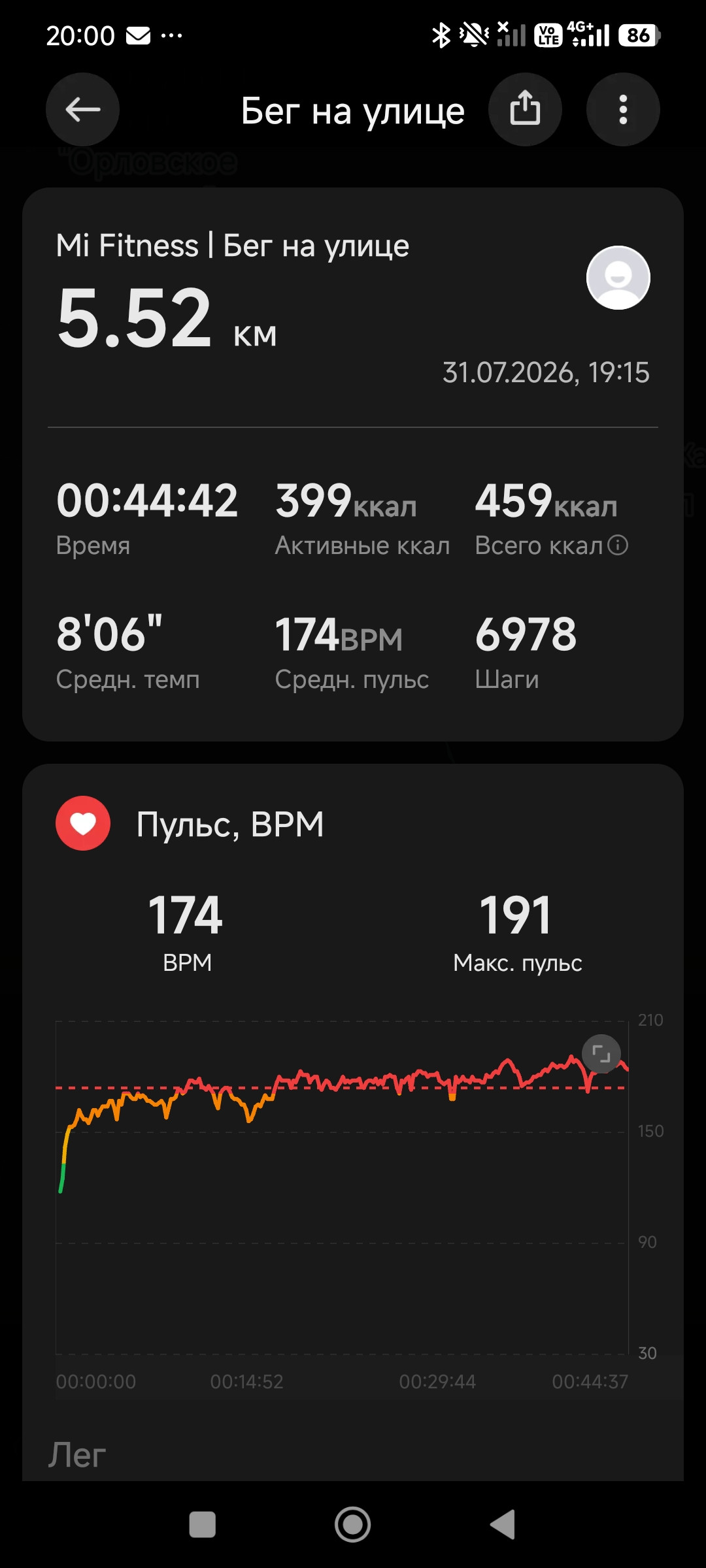Share this outdoor run workout
This screenshot has height=1568, width=706.
525,109
